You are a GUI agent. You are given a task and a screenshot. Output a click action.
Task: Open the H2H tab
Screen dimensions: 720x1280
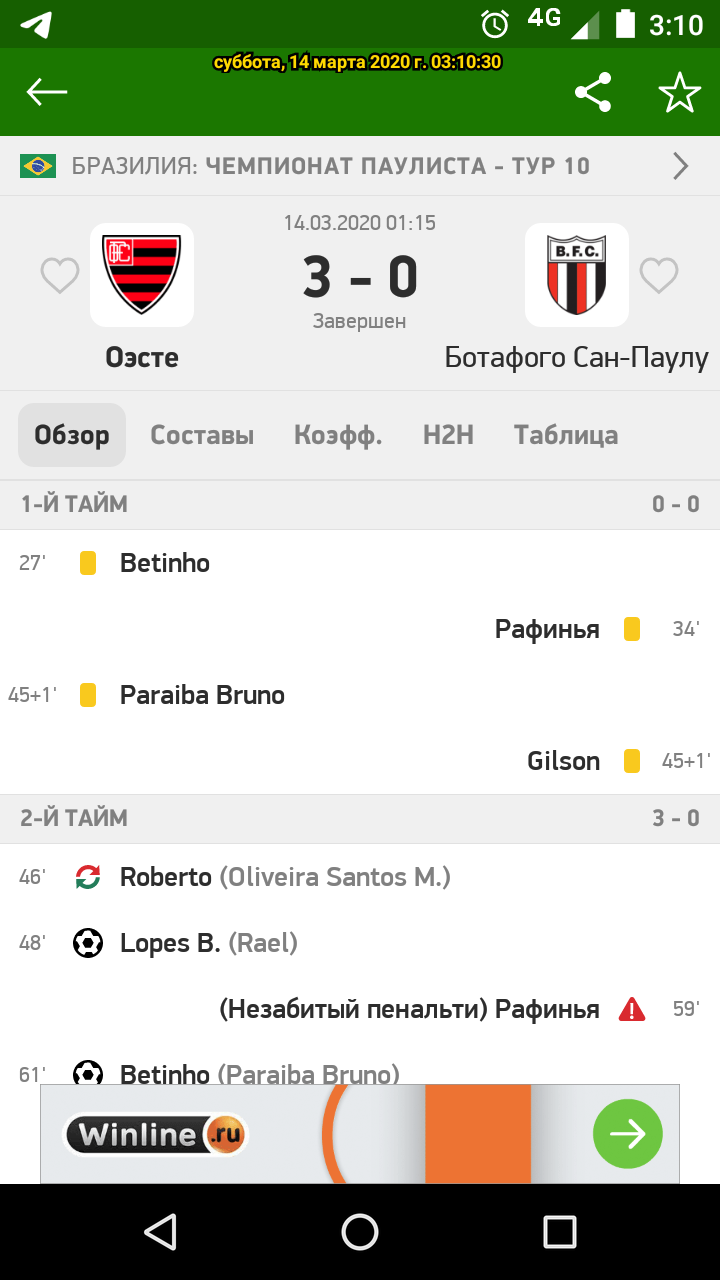coord(448,435)
